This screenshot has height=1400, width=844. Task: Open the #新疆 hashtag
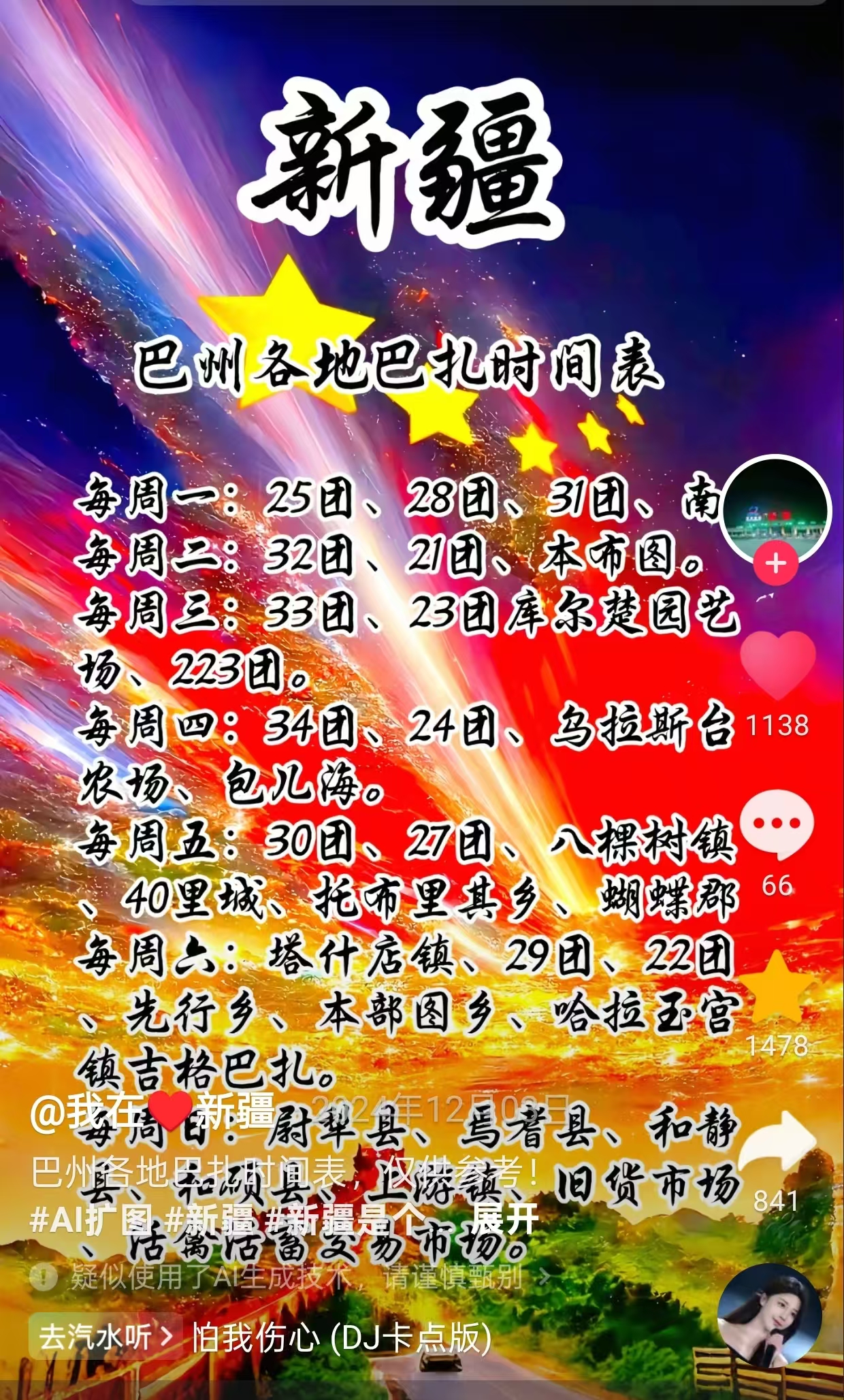pos(210,1219)
